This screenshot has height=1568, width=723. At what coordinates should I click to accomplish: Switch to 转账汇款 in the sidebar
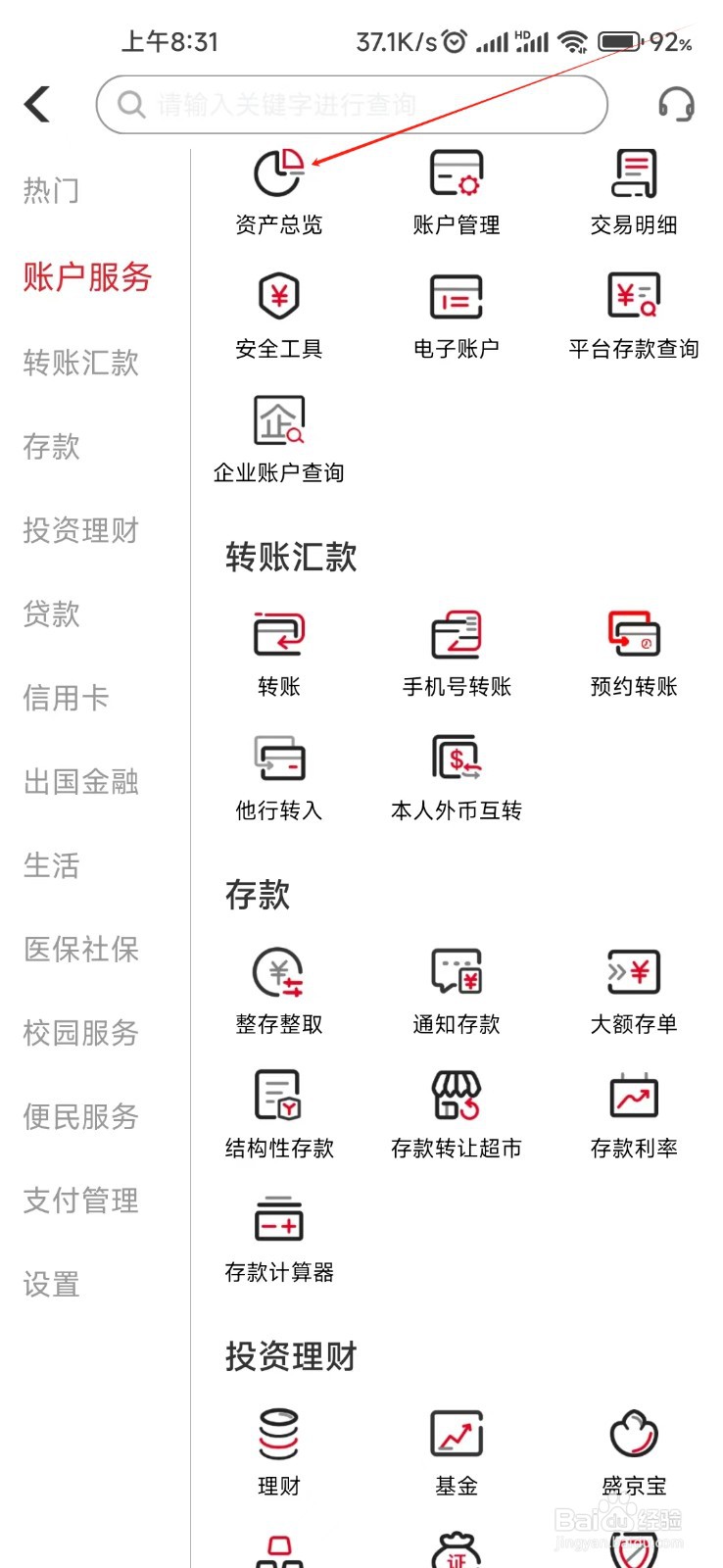81,363
